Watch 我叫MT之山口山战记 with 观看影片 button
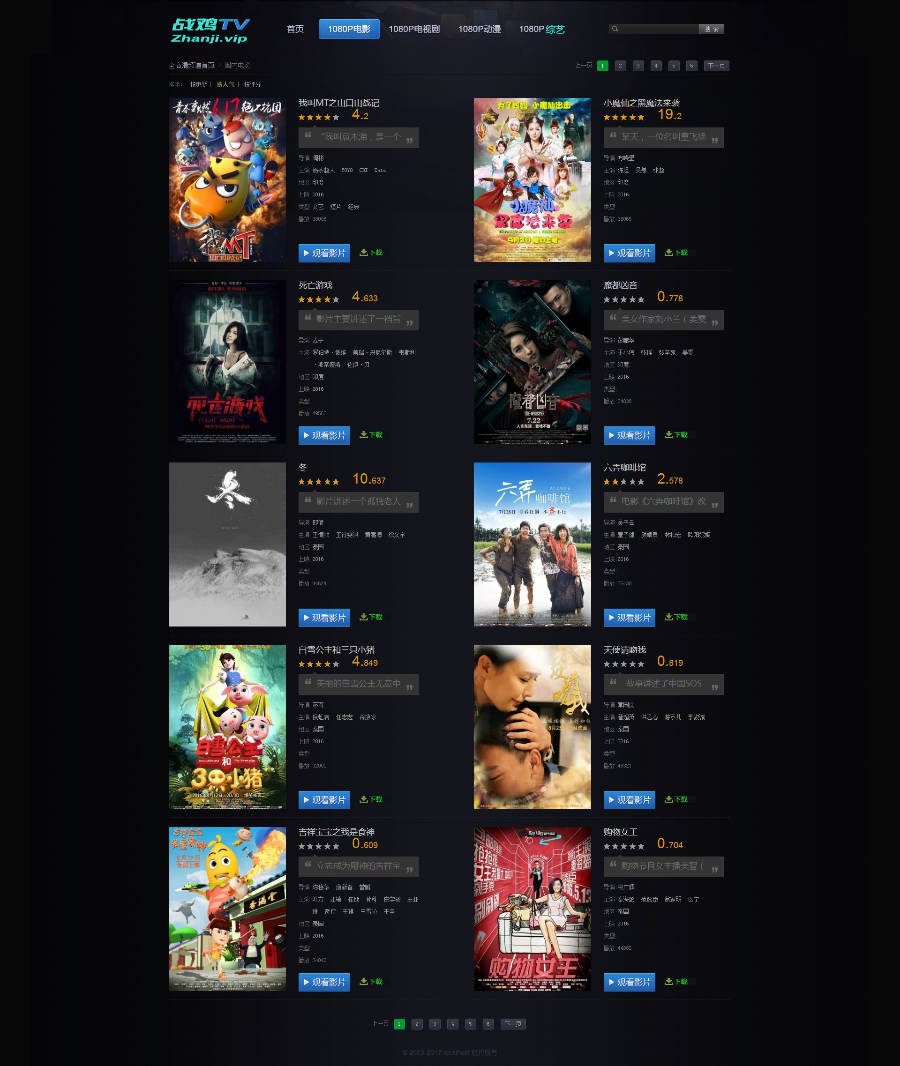The width and height of the screenshot is (900, 1066). (x=324, y=253)
